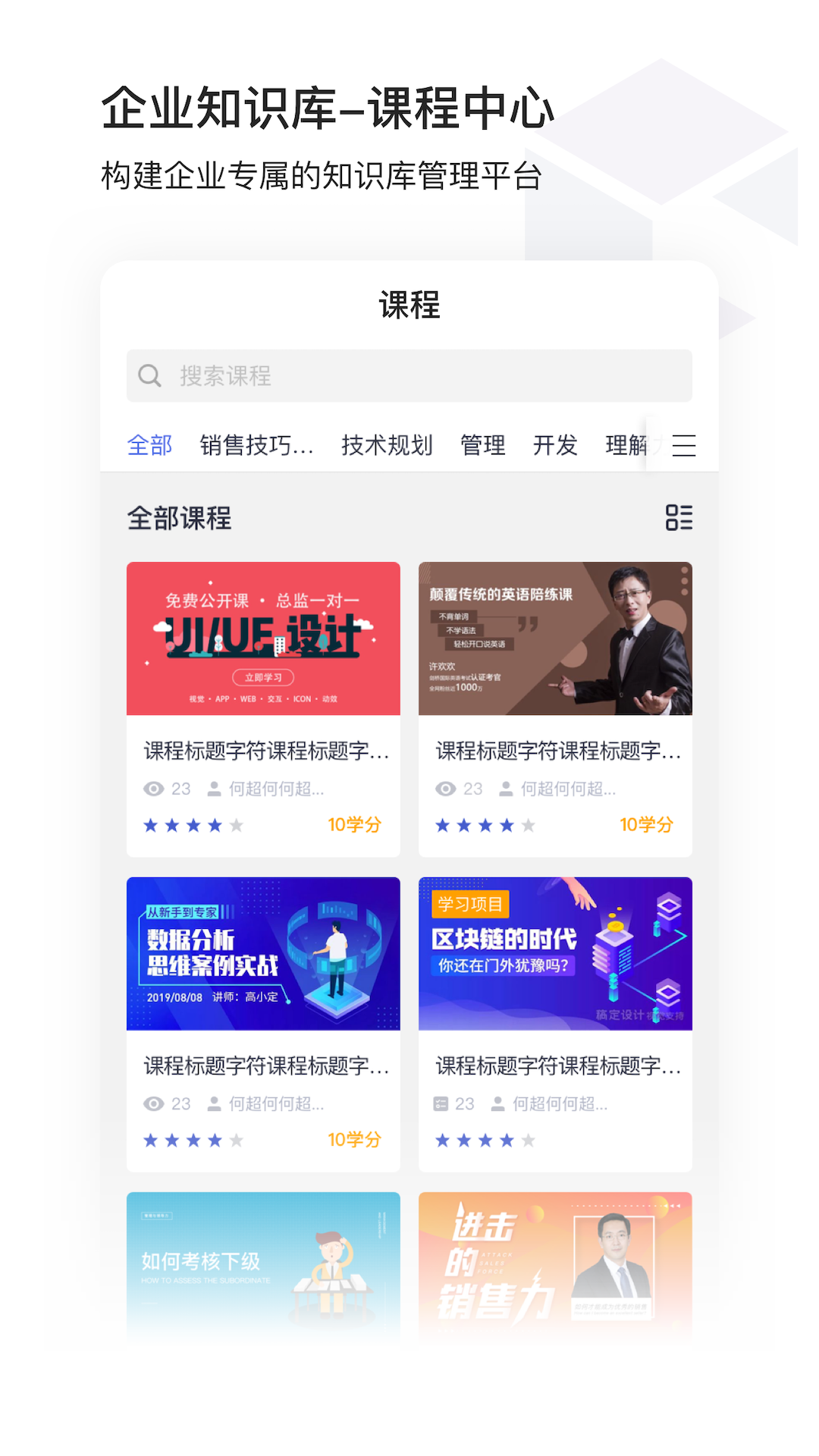The image size is (819, 1456).
Task: Select the 全部 filter tab
Action: pos(150,446)
